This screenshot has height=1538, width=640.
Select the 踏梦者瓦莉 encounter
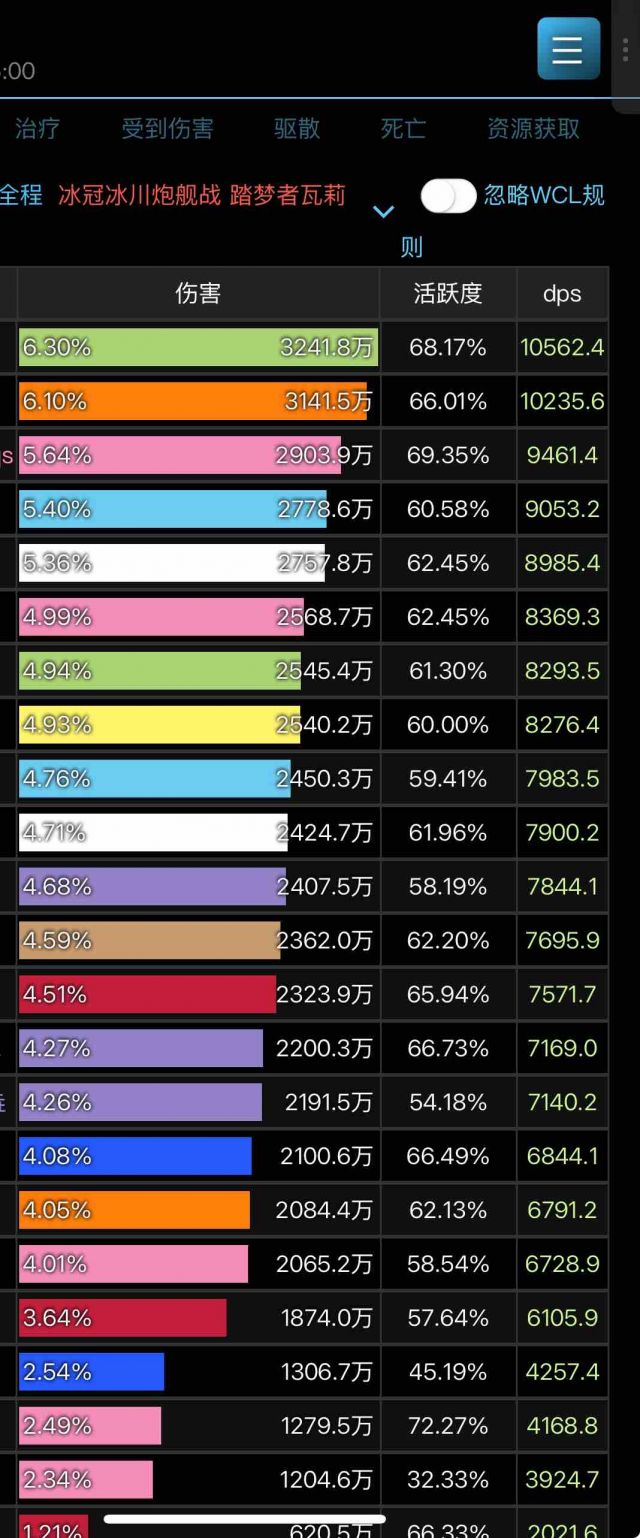coord(288,195)
